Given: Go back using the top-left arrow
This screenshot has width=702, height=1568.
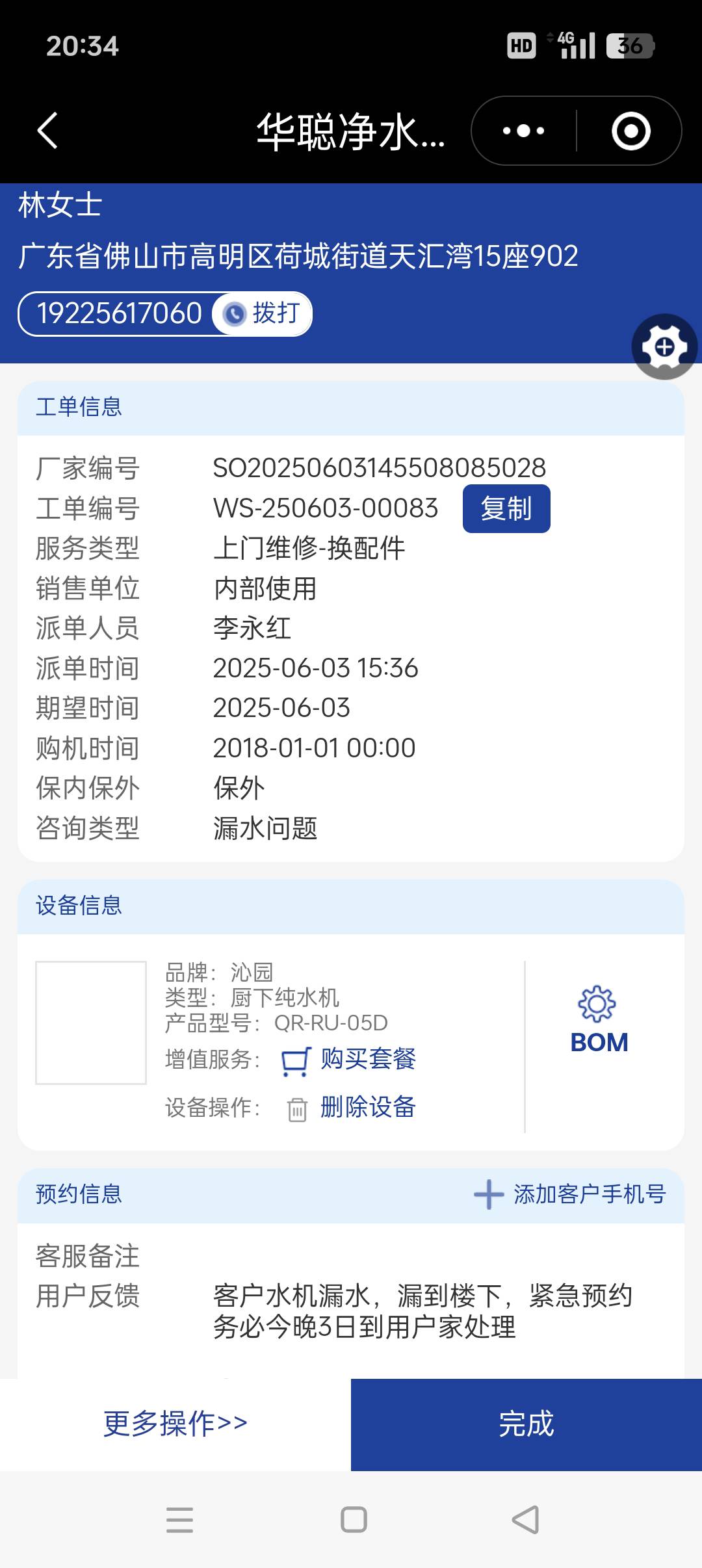Looking at the screenshot, I should pos(47,131).
